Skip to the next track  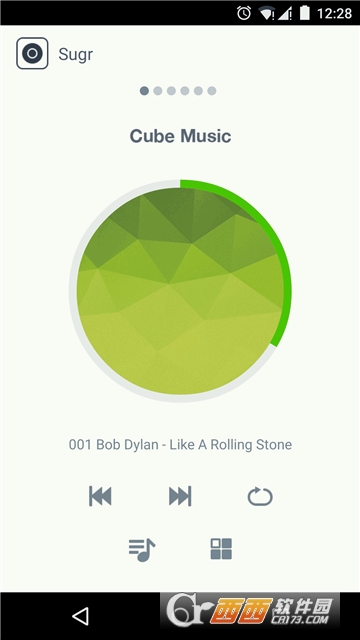click(x=180, y=496)
